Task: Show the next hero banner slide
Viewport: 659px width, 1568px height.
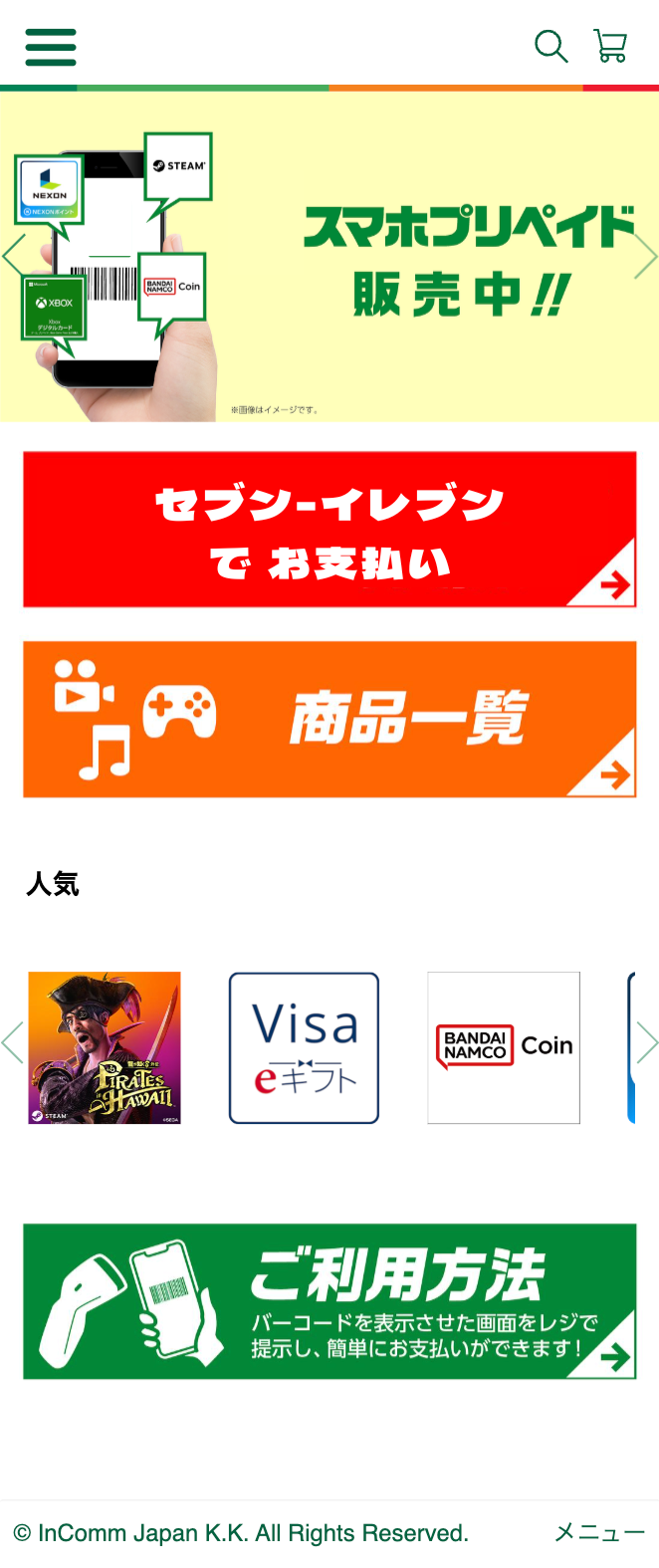Action: (x=645, y=257)
